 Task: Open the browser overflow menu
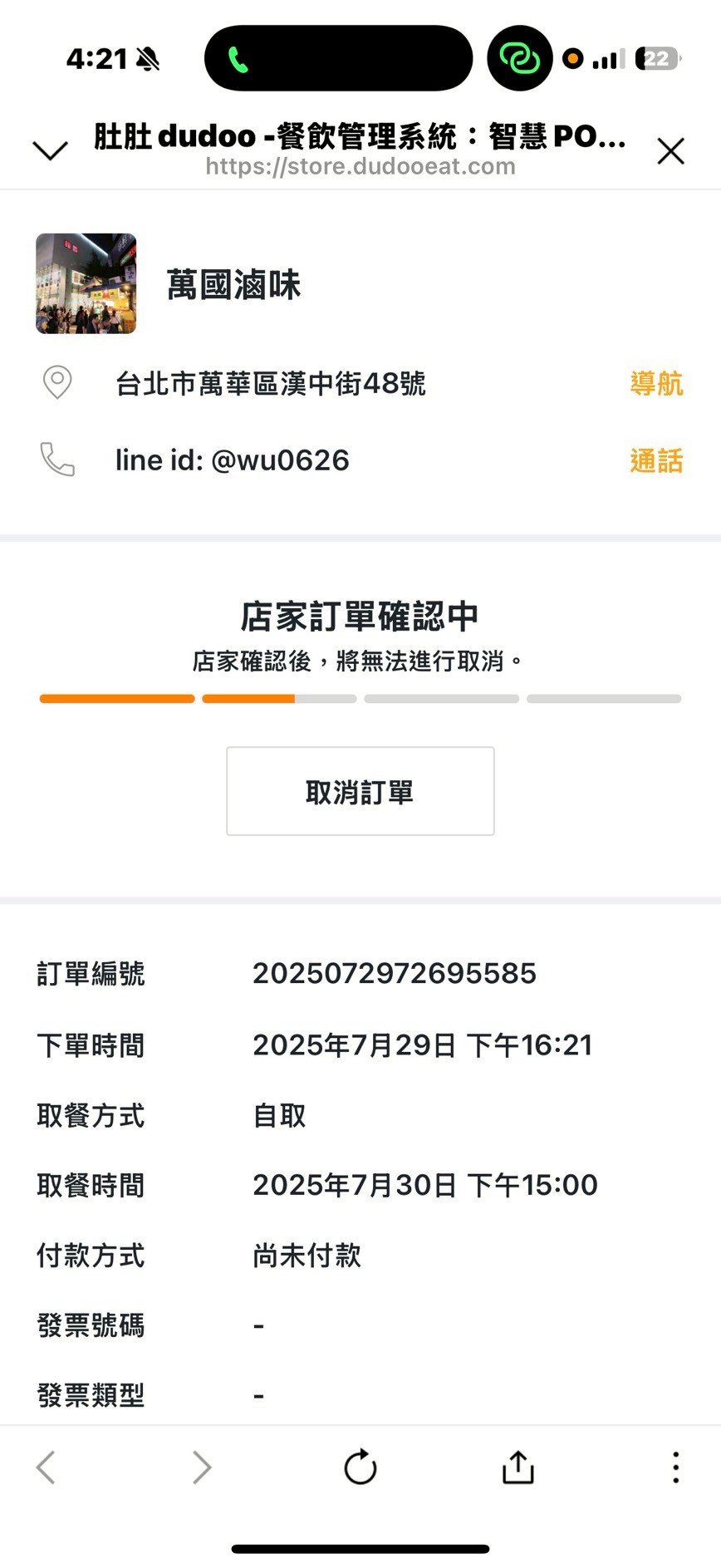pyautogui.click(x=675, y=1467)
